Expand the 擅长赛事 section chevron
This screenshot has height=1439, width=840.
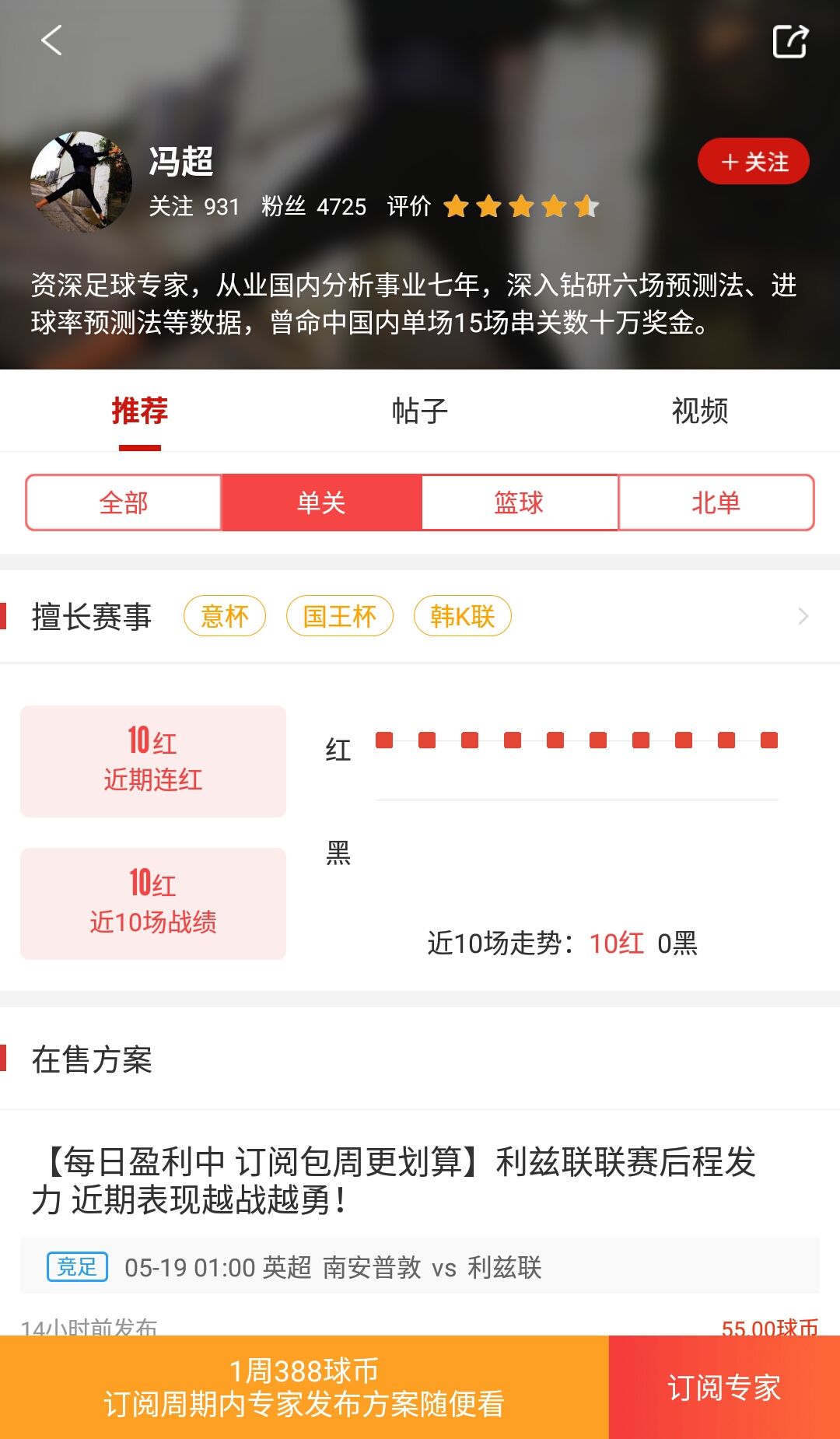click(803, 616)
